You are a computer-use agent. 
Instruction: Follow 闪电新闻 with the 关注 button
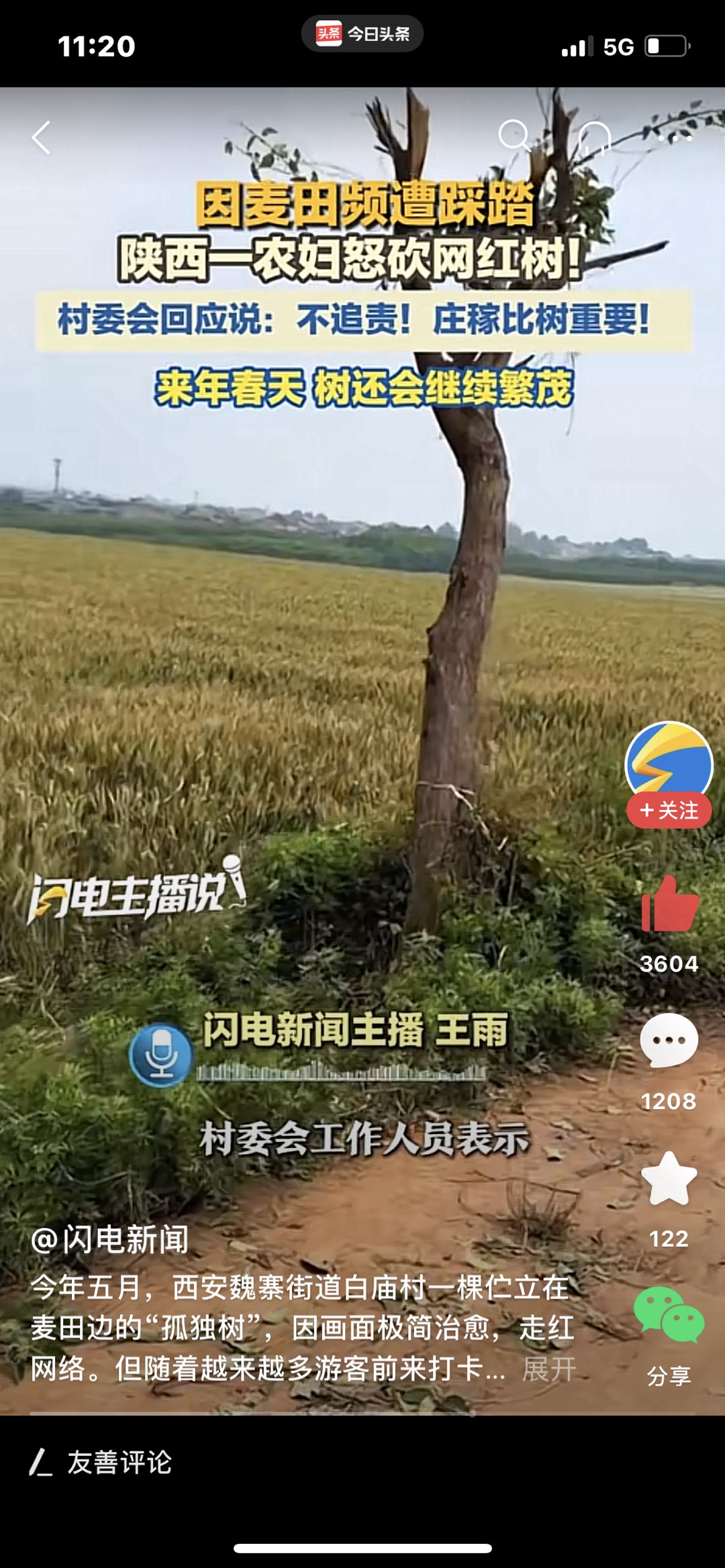click(x=669, y=811)
